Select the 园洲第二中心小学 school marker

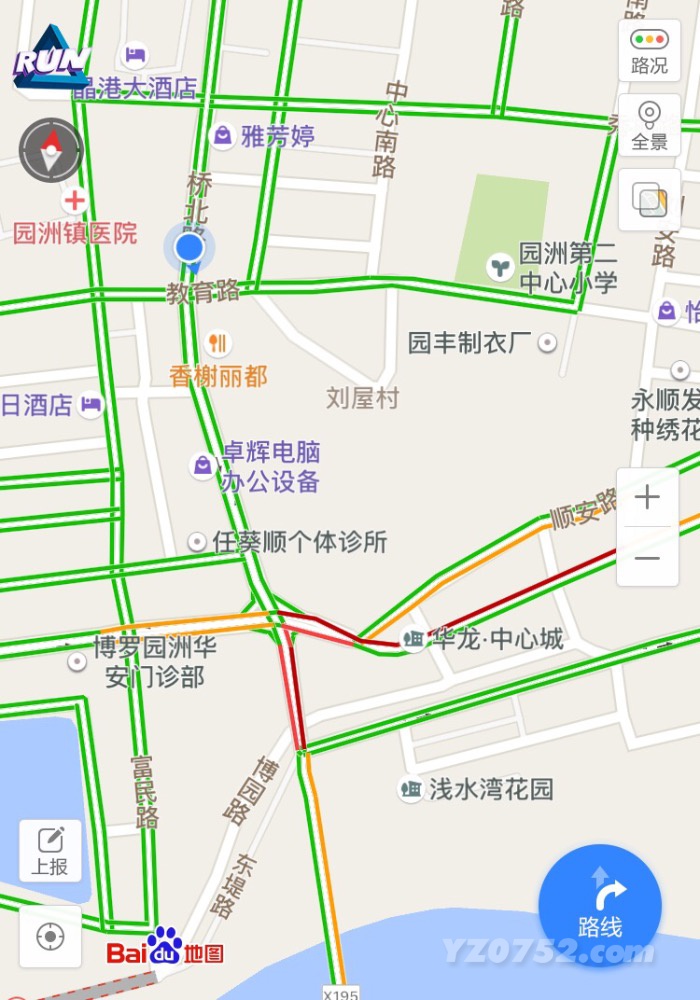tap(498, 266)
